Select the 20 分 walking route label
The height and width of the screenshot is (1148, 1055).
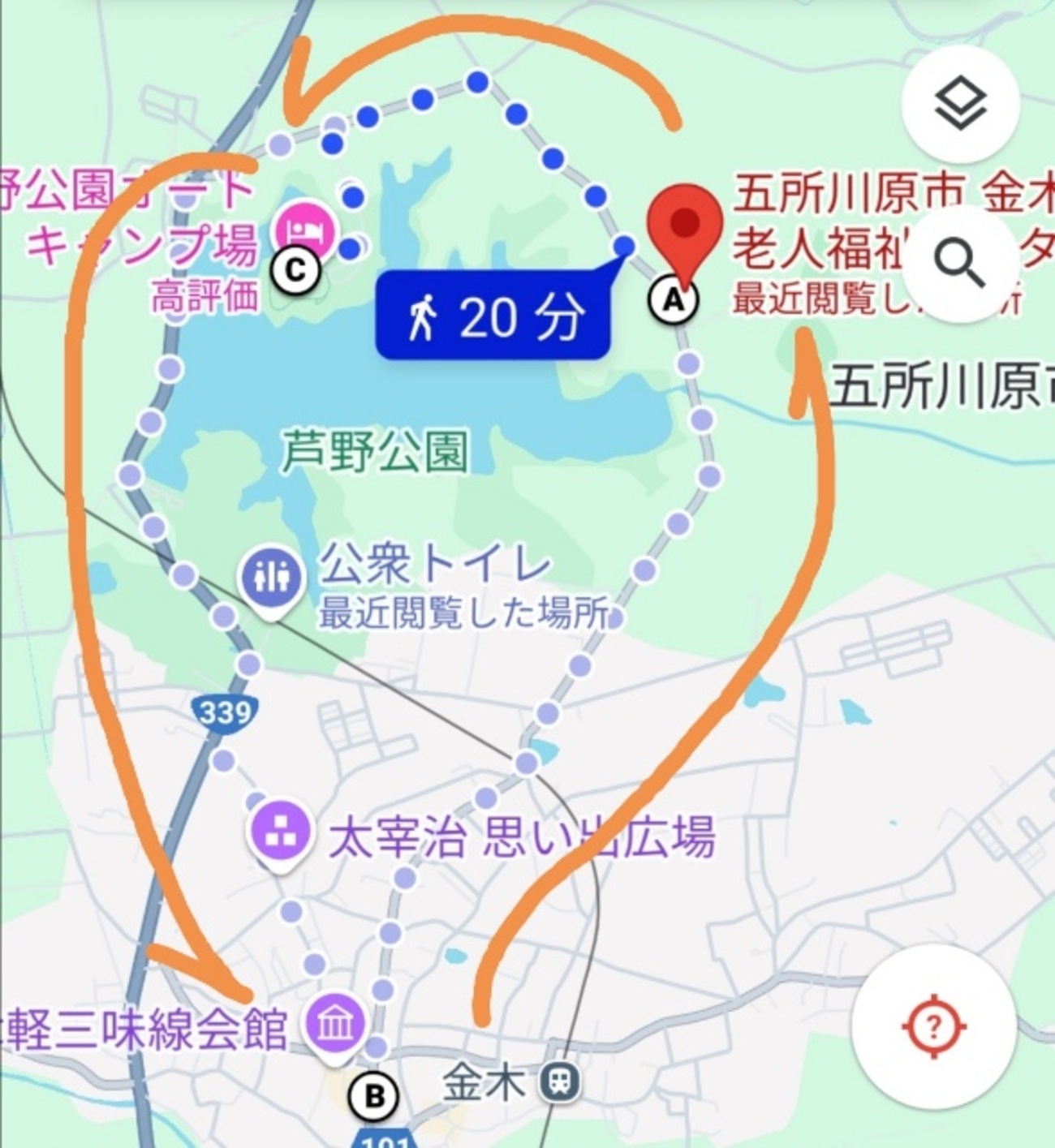pyautogui.click(x=493, y=316)
